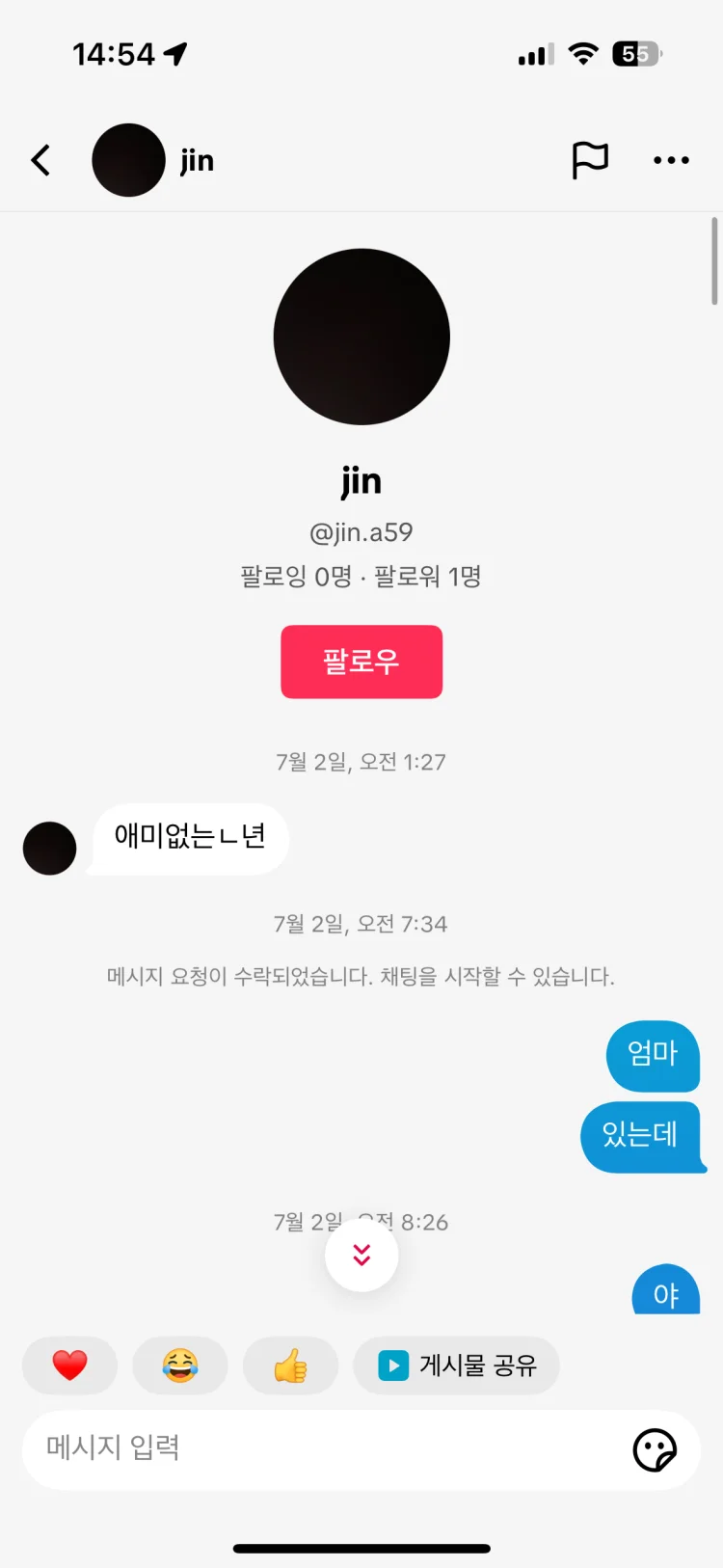This screenshot has width=723, height=1568.
Task: Jump to latest messages with down arrows
Action: point(361,1255)
